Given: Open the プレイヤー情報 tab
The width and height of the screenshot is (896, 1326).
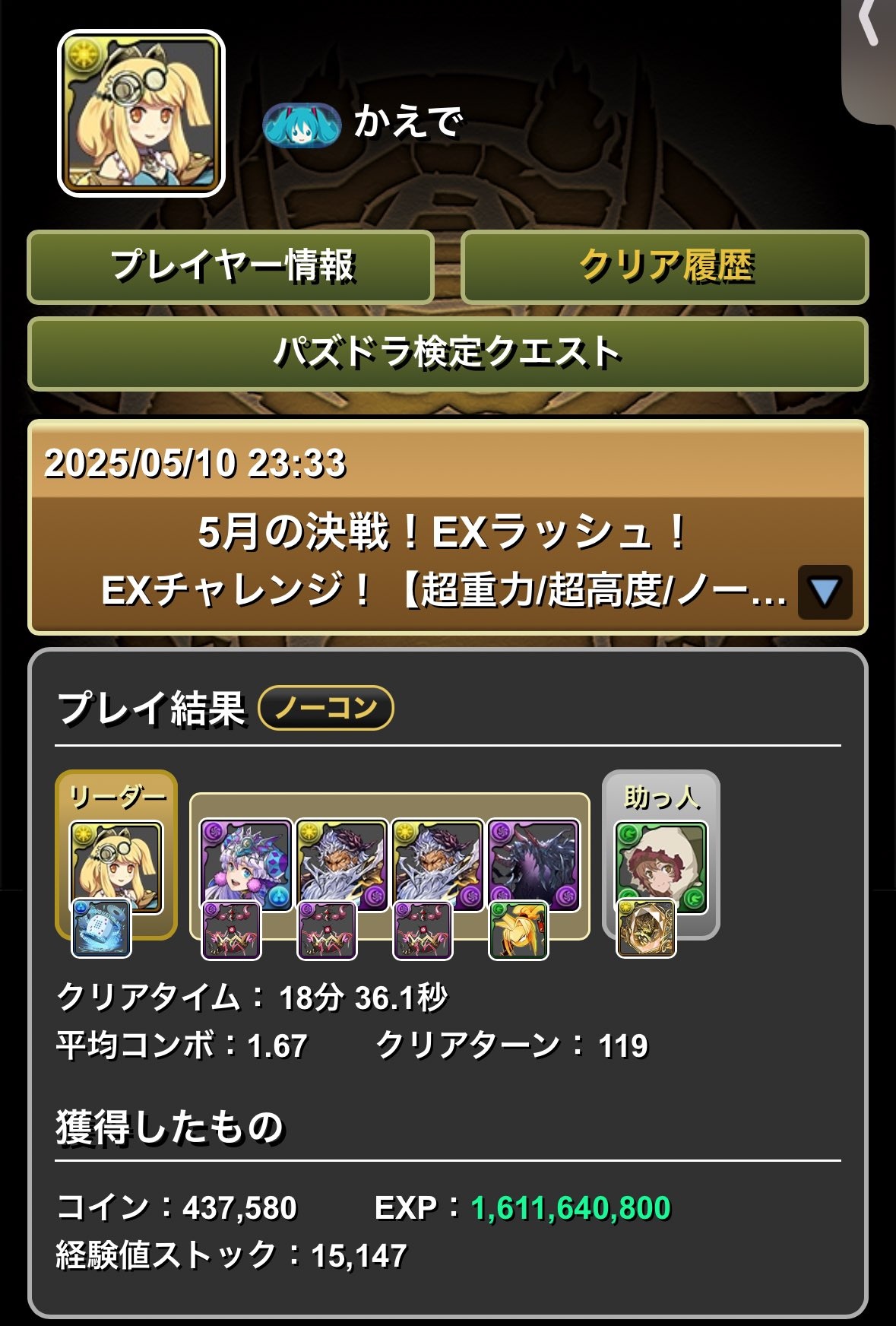Looking at the screenshot, I should (x=230, y=267).
